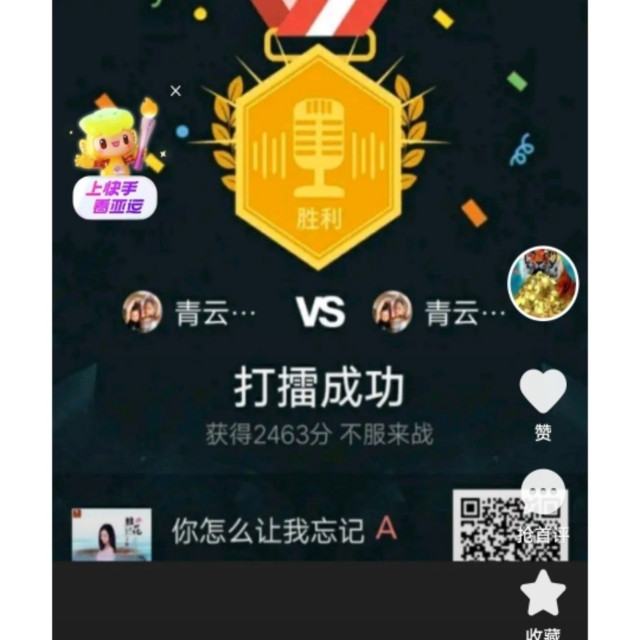This screenshot has height=640, width=640.
Task: Like this video with the heart icon
Action: tap(543, 391)
